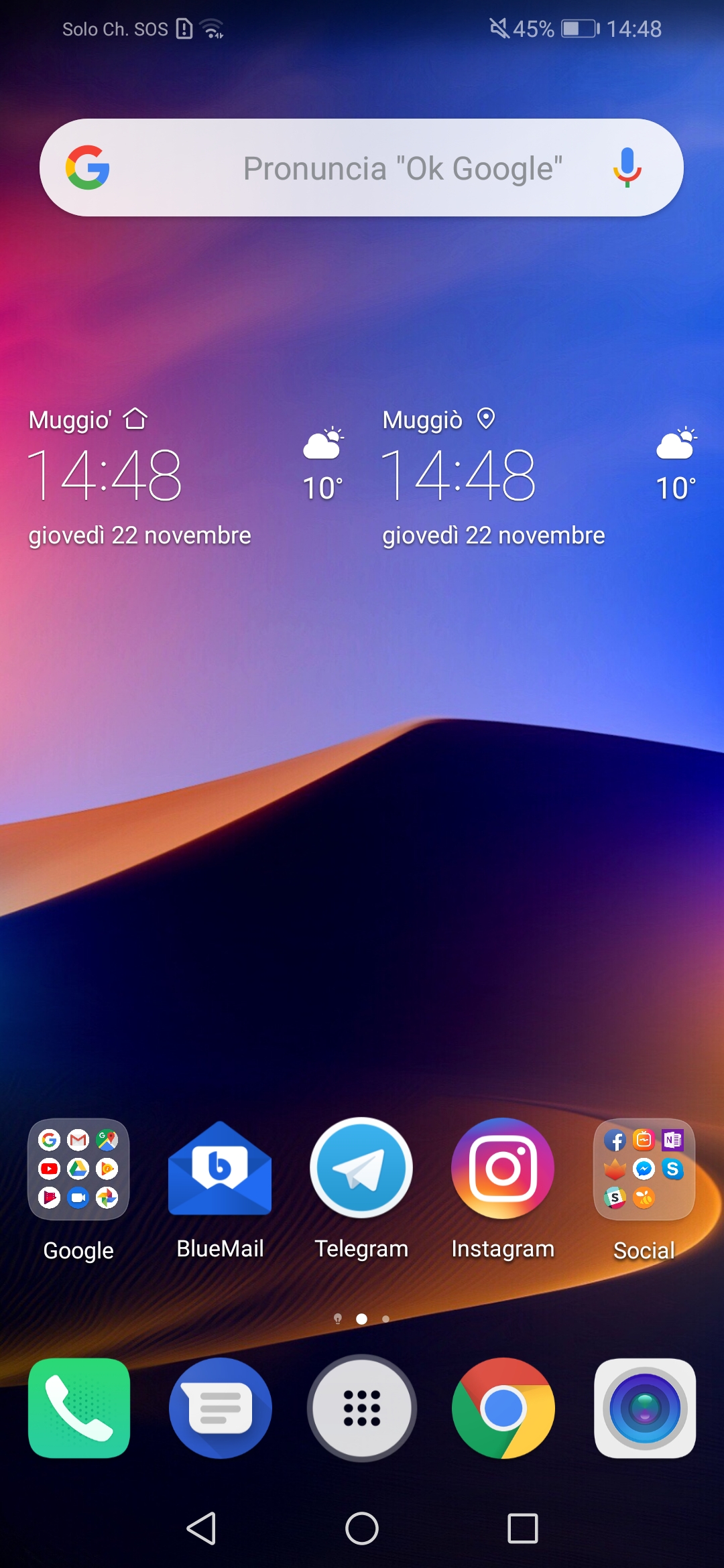
Task: Open Telegram
Action: pyautogui.click(x=361, y=1168)
